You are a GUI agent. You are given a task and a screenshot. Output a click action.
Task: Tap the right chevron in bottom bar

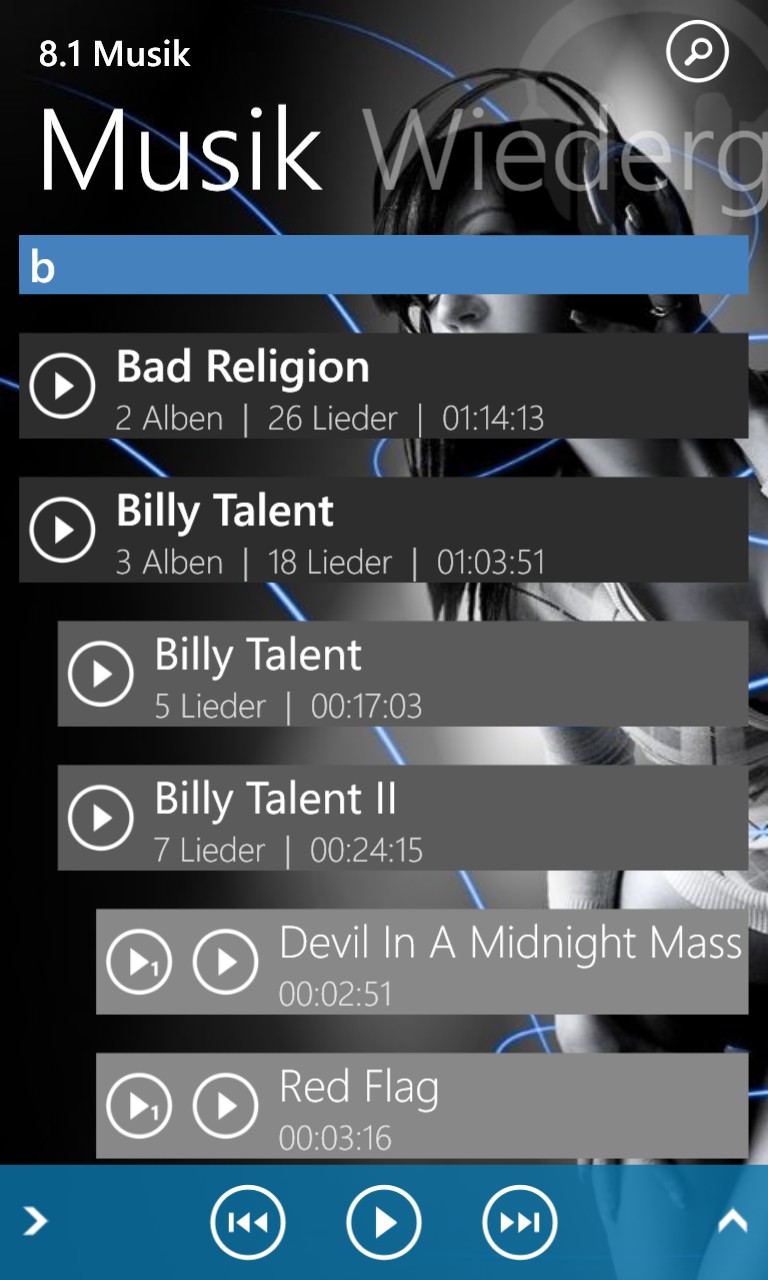tap(35, 1221)
